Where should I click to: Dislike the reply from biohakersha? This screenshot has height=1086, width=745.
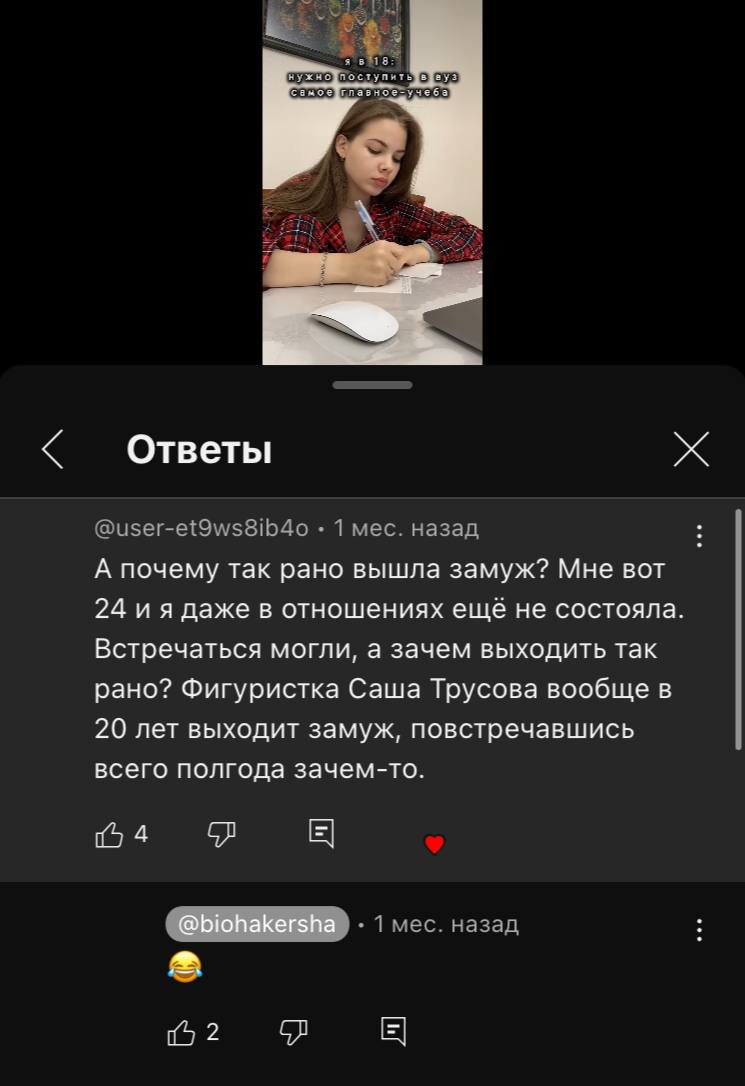coord(293,1032)
